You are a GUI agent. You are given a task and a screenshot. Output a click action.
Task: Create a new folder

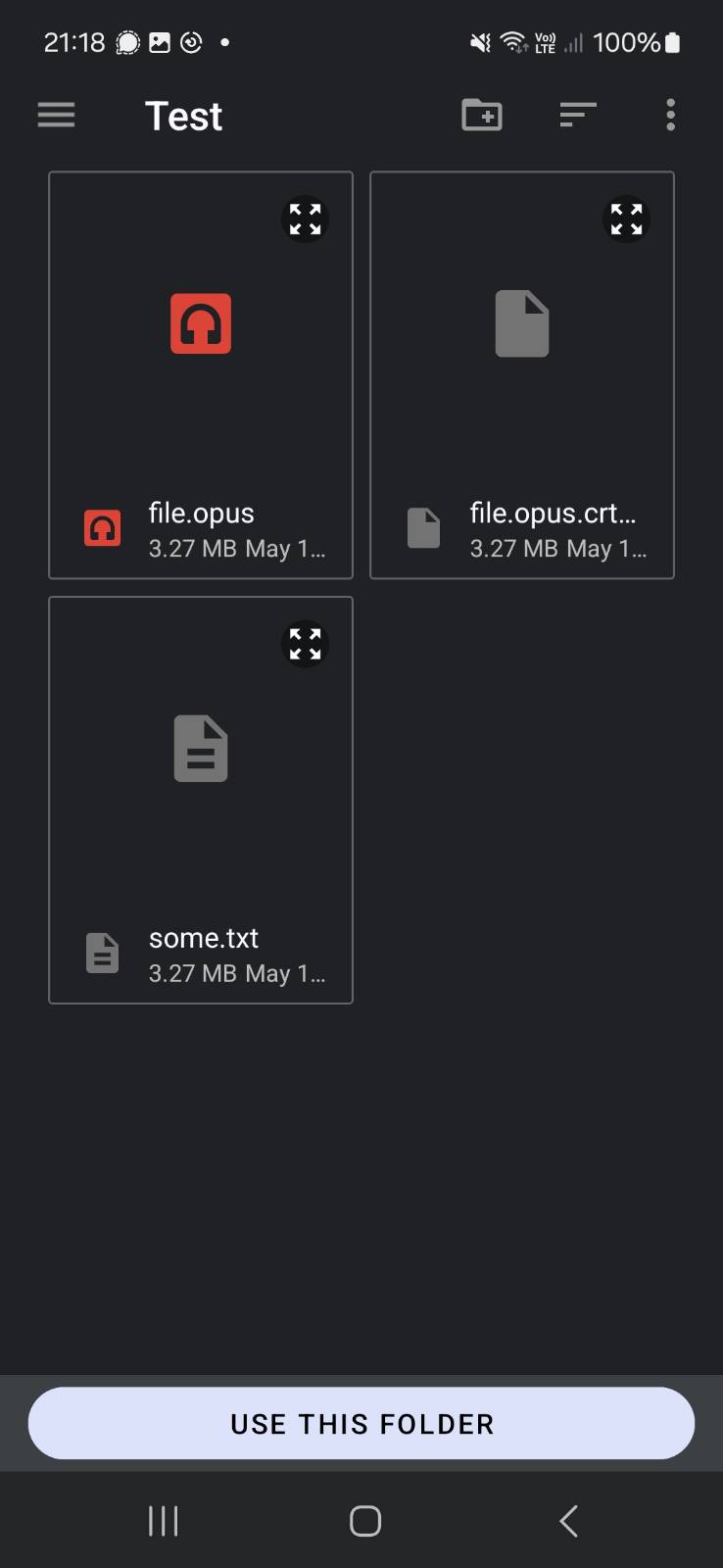click(482, 116)
